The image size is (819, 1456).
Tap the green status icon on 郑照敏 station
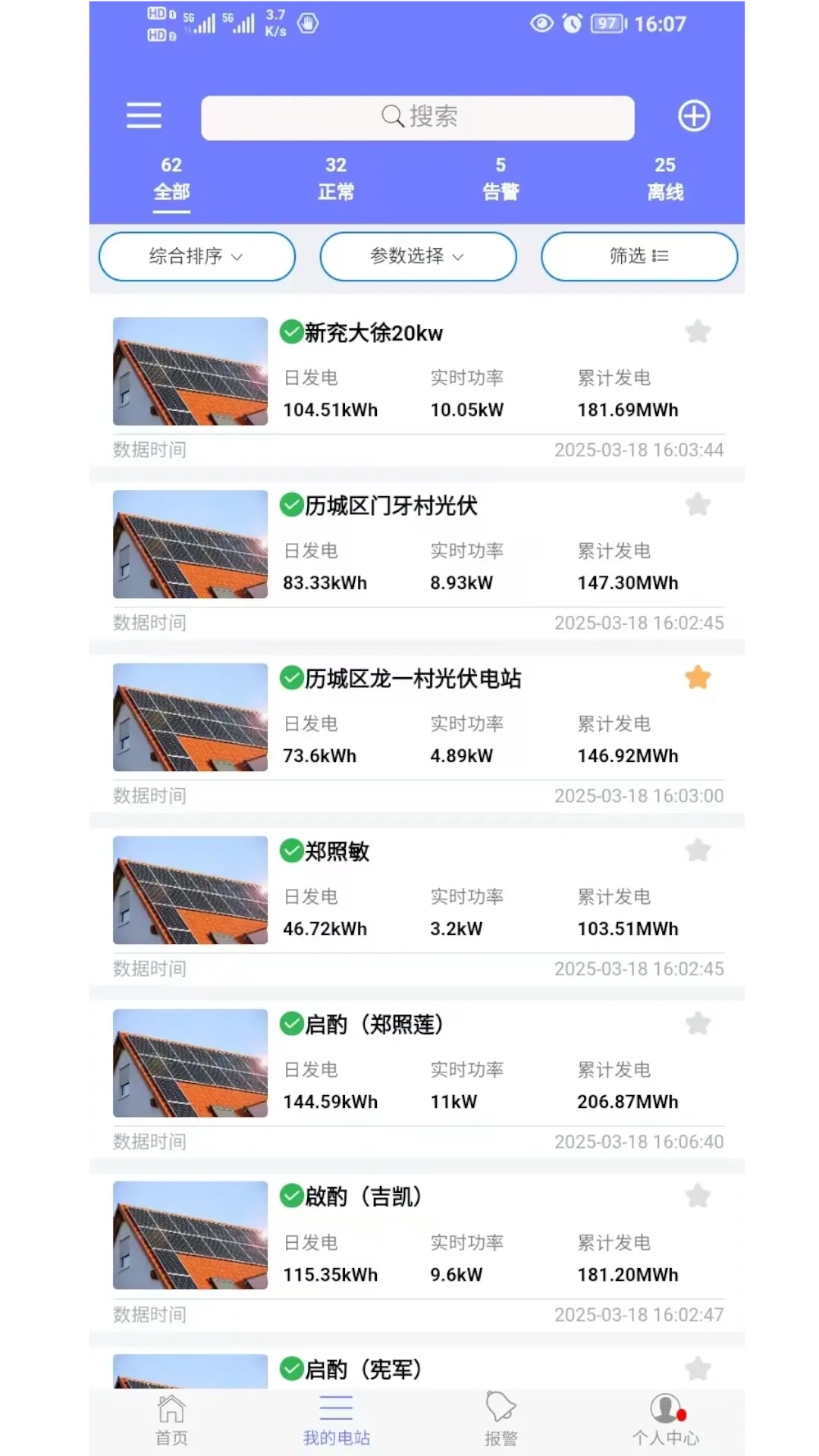291,851
